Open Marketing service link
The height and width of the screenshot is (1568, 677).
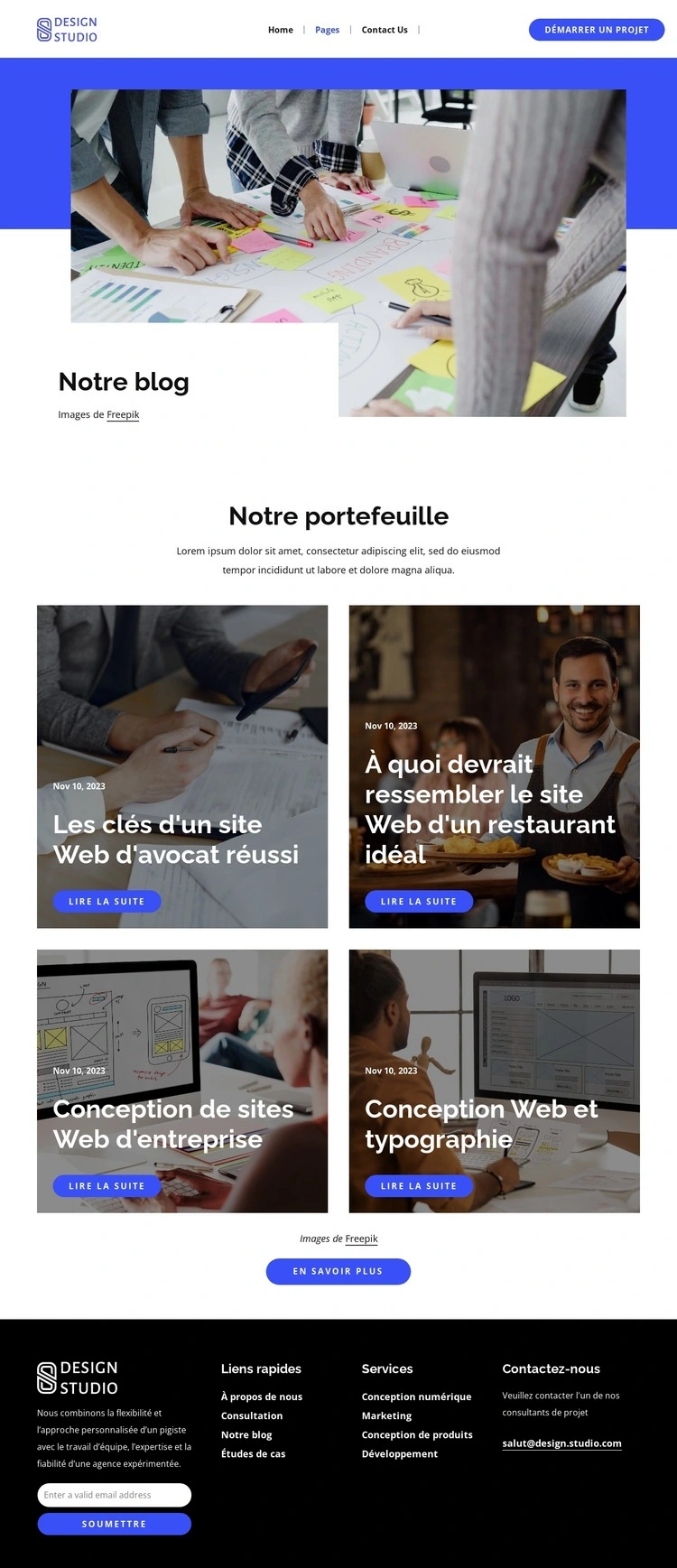(x=386, y=1415)
